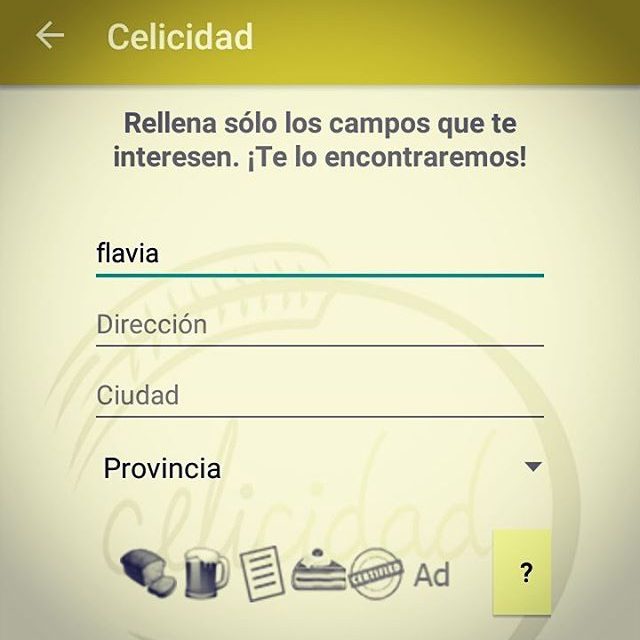Edit the name field containing flavia
This screenshot has width=640, height=640.
click(318, 254)
